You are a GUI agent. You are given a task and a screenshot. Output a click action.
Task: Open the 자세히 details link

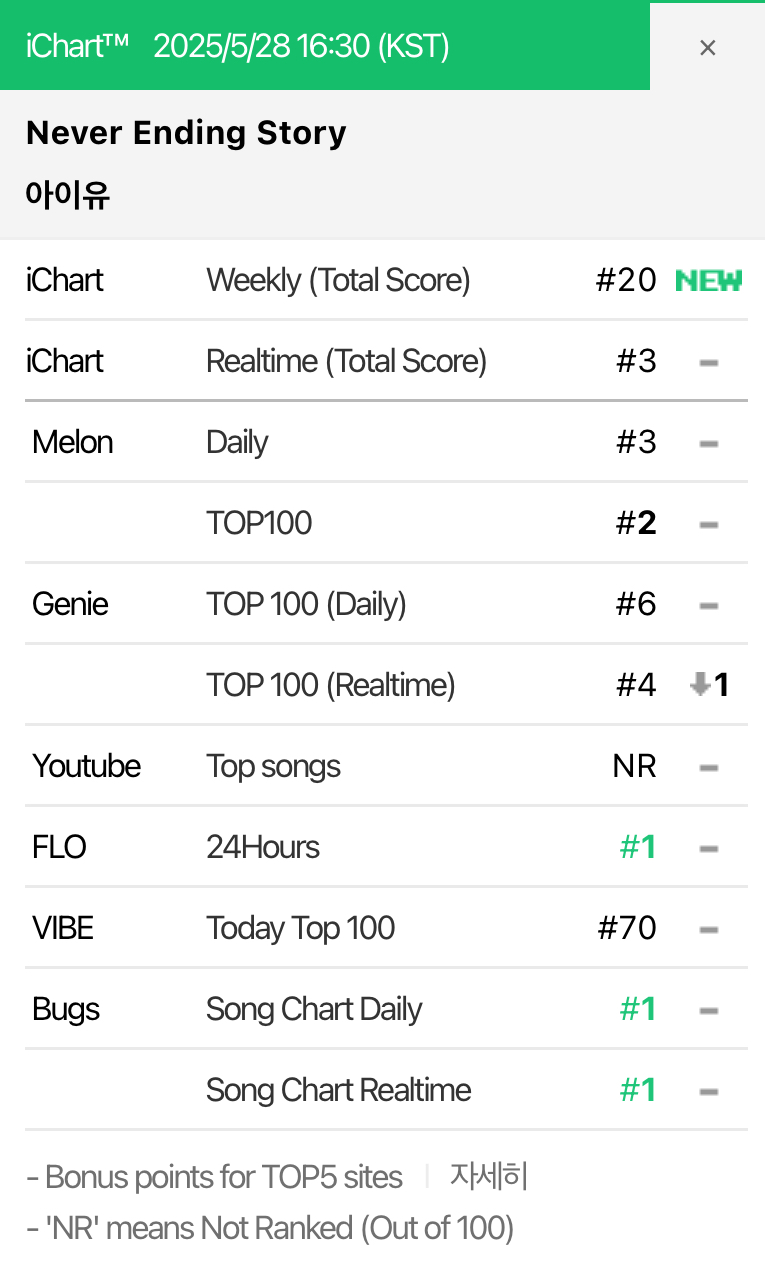(x=488, y=1176)
